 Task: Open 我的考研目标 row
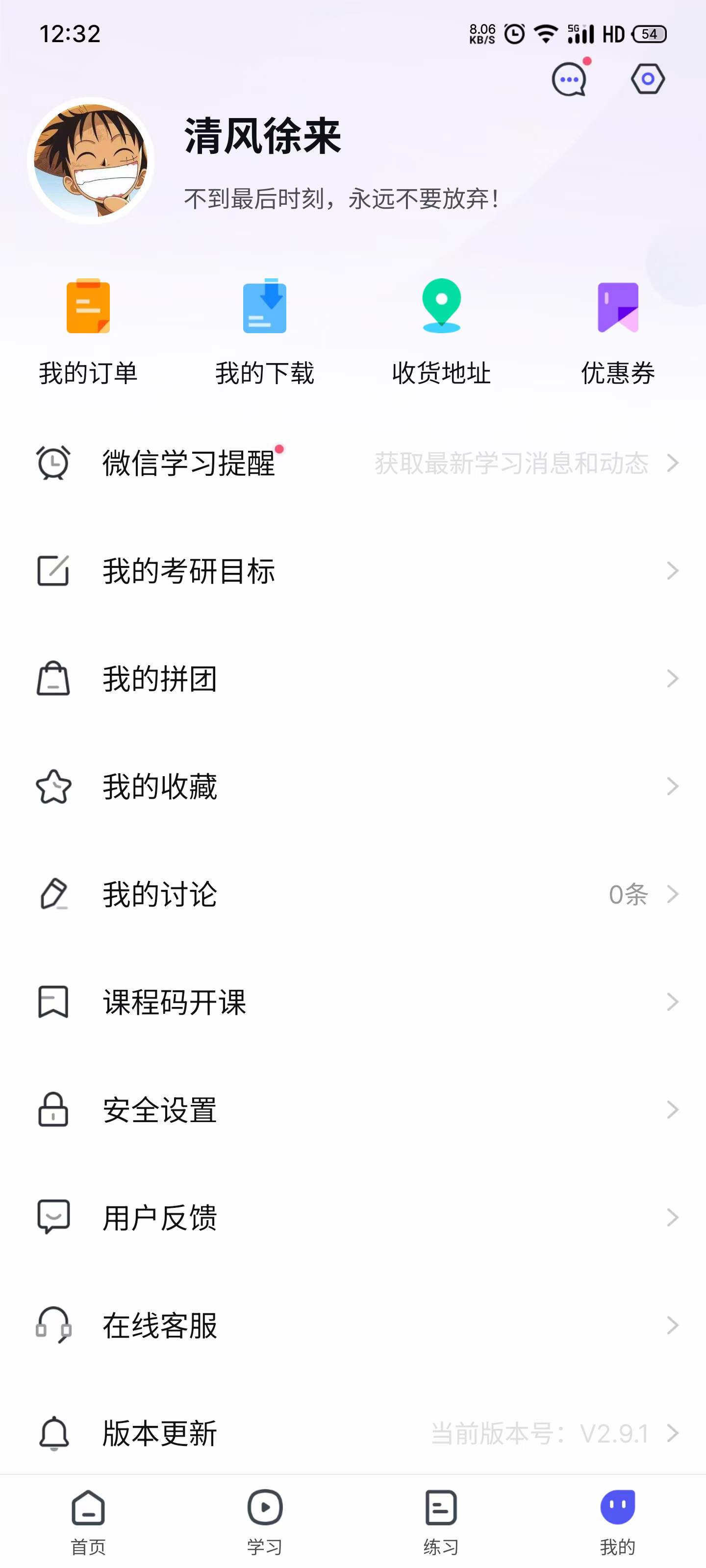(353, 571)
